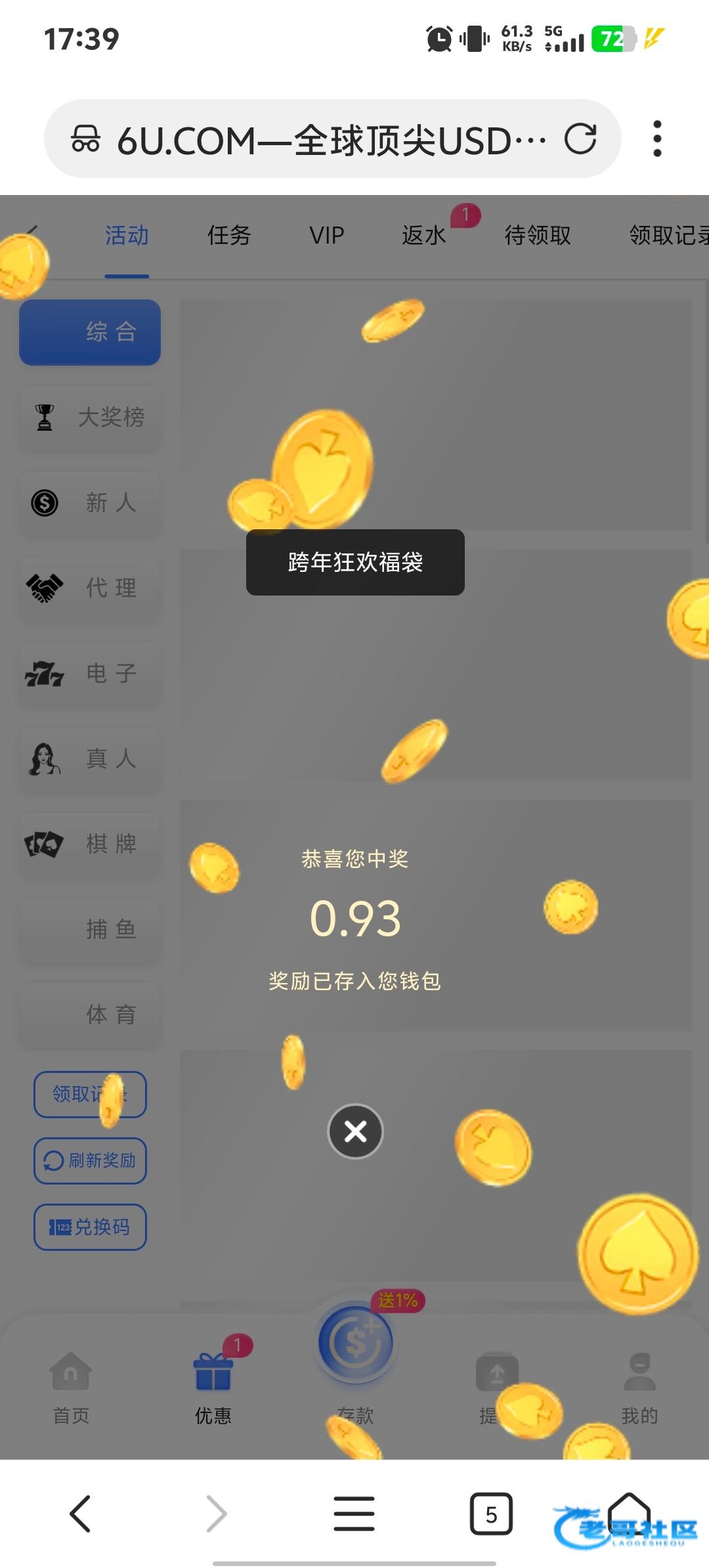Open the browser's three-dot overflow menu

tap(657, 139)
